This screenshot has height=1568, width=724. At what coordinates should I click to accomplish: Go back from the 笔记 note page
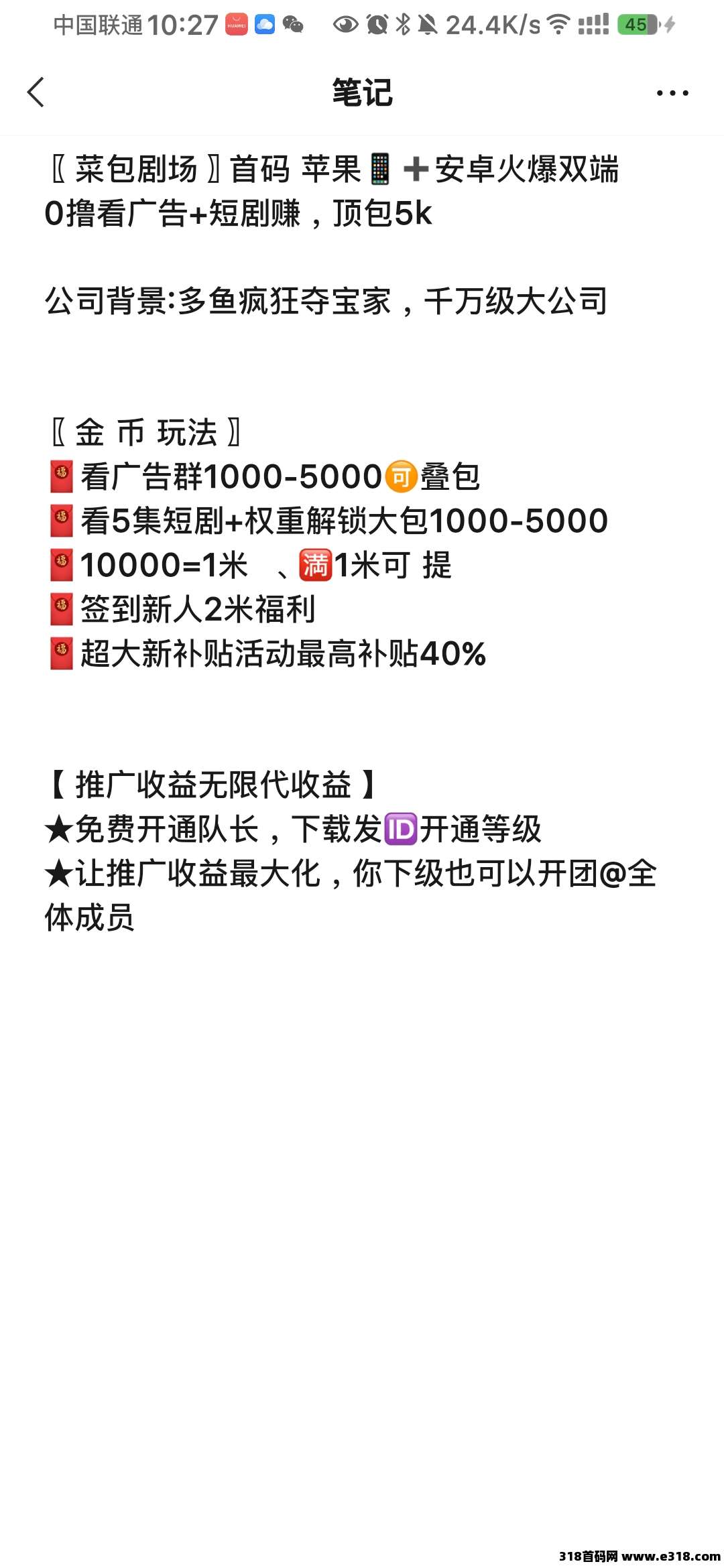pyautogui.click(x=36, y=92)
